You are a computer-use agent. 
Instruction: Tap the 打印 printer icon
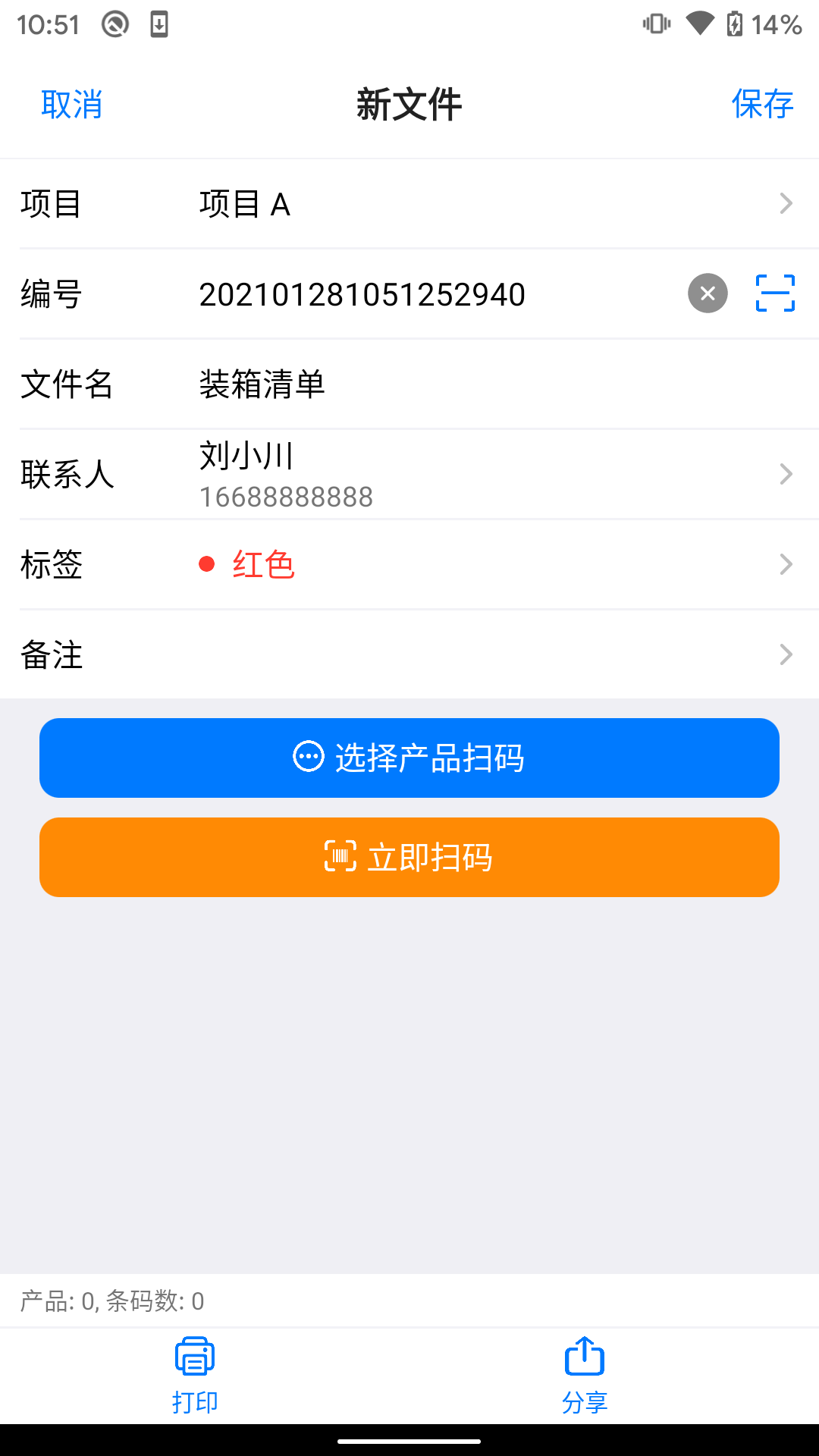(x=194, y=1355)
